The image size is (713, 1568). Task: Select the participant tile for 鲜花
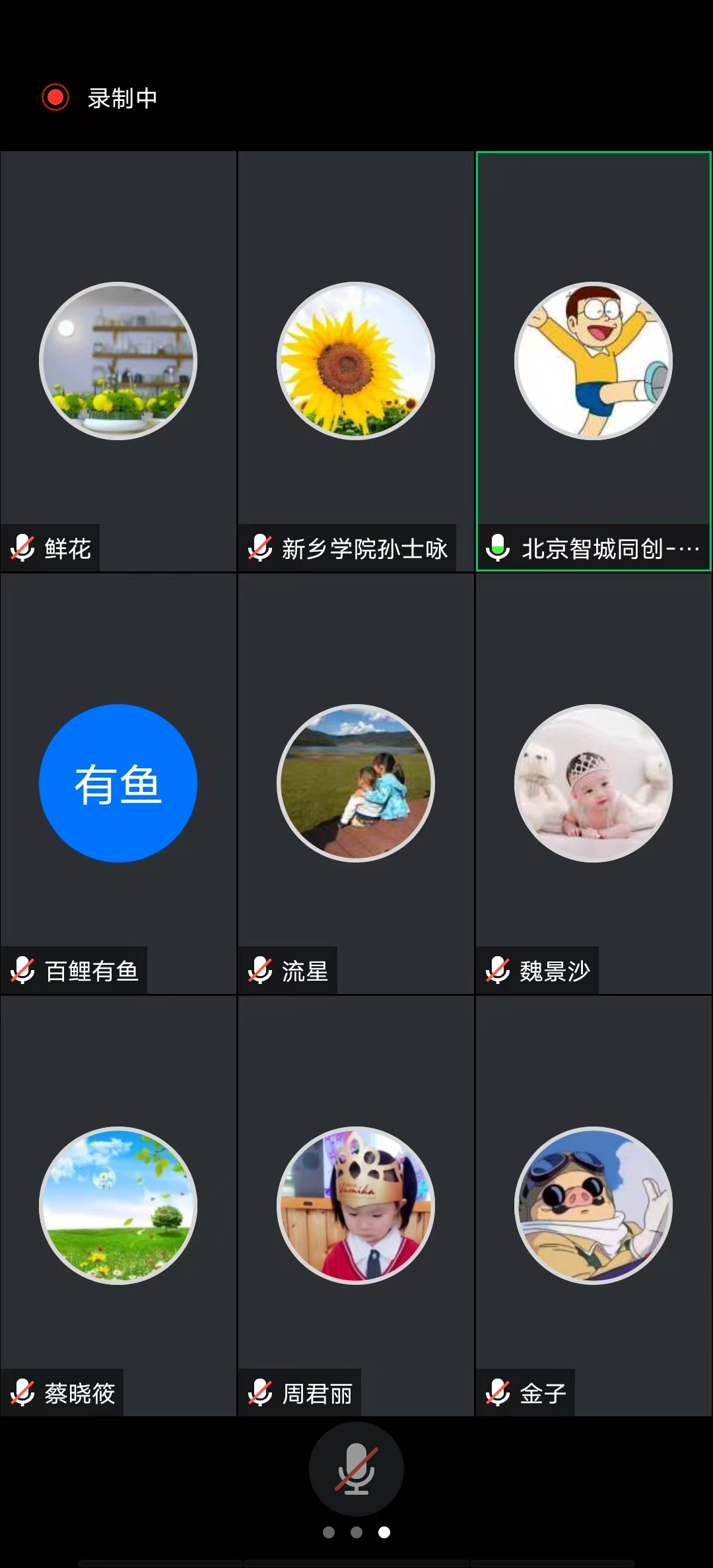click(x=118, y=361)
